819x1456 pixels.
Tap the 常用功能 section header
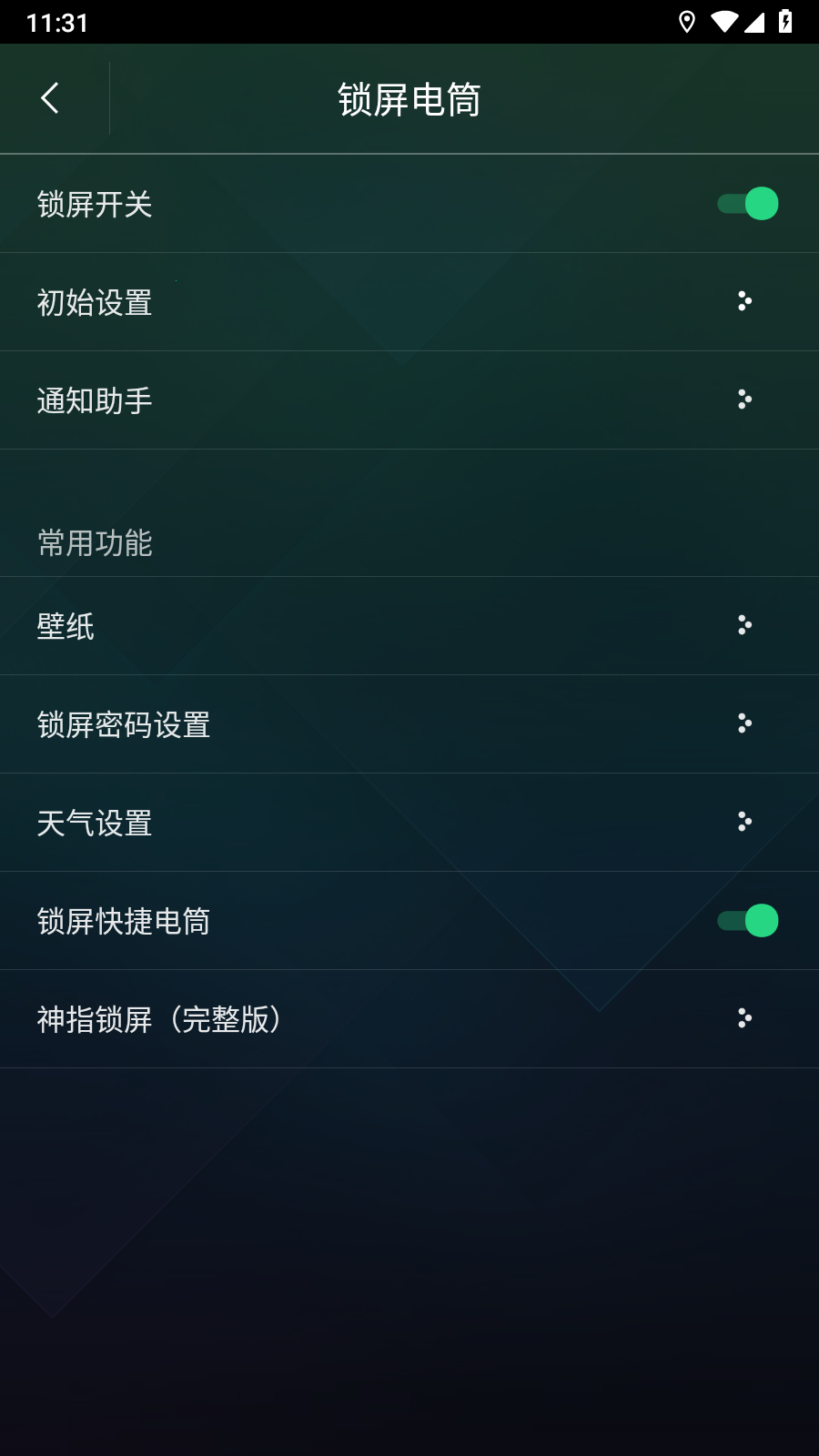[94, 543]
